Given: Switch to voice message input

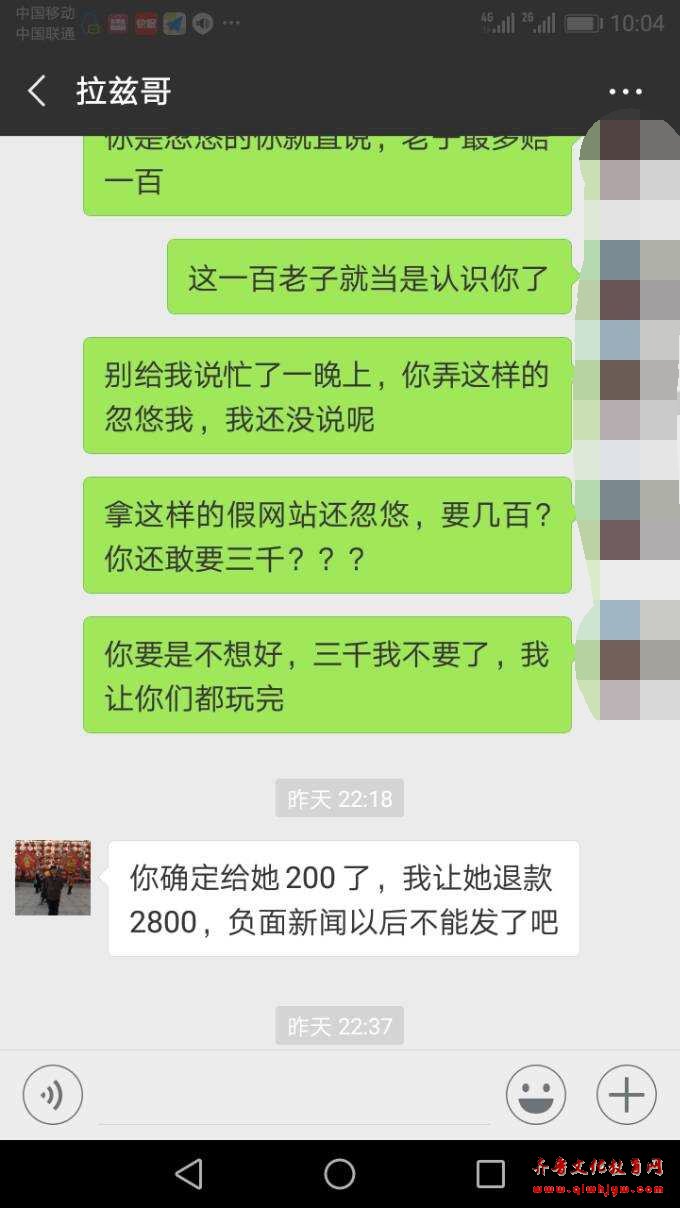Looking at the screenshot, I should pyautogui.click(x=53, y=1095).
